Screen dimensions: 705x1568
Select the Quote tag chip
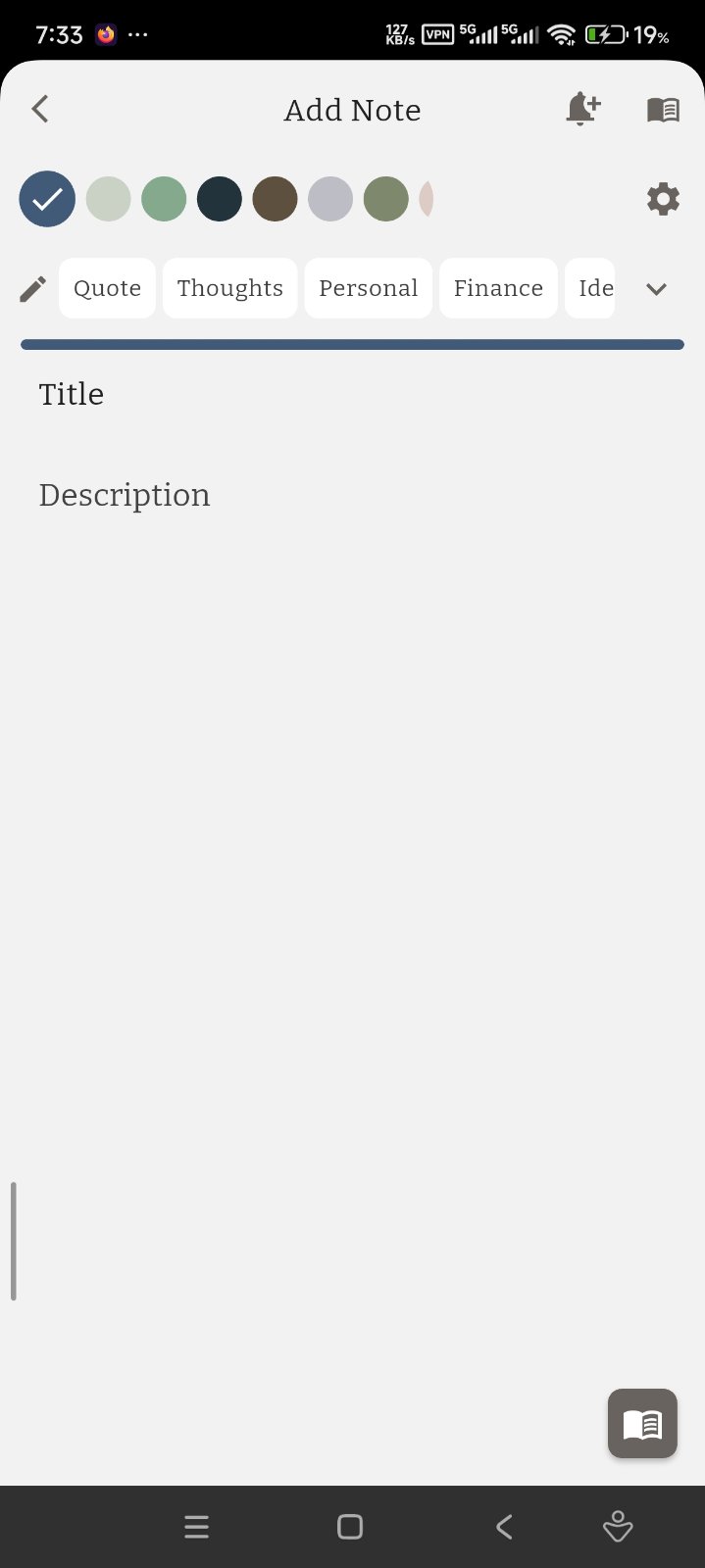pyautogui.click(x=107, y=288)
